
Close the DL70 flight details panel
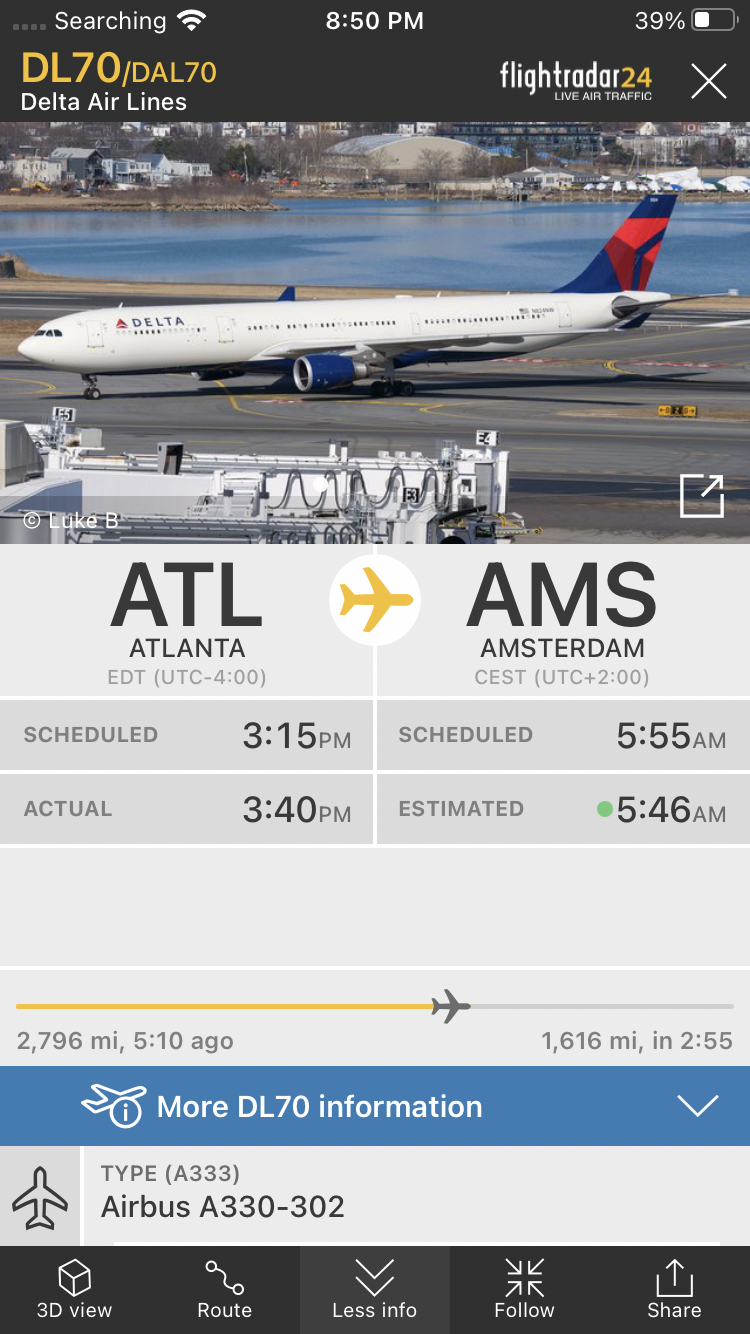click(x=708, y=81)
